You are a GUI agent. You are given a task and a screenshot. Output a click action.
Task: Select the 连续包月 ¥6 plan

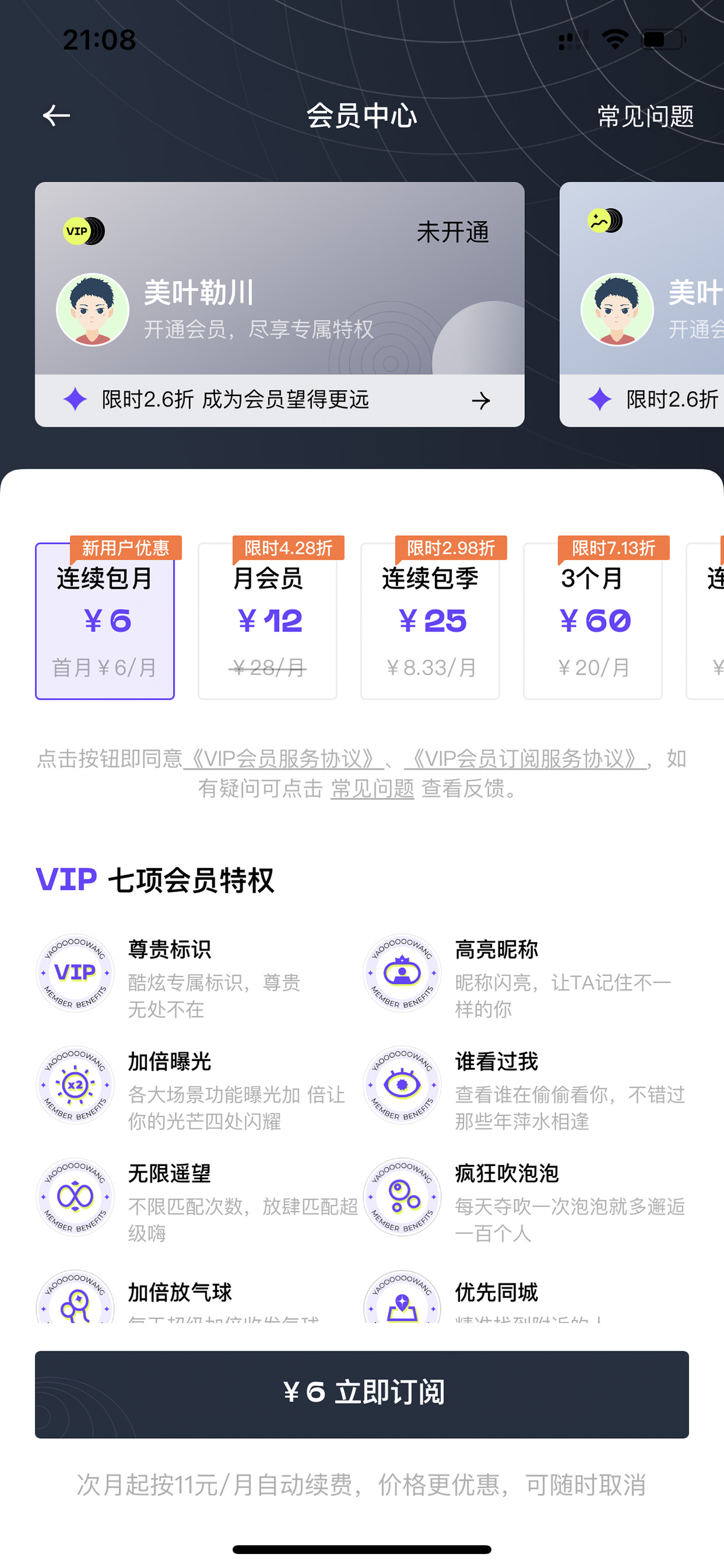(x=105, y=620)
